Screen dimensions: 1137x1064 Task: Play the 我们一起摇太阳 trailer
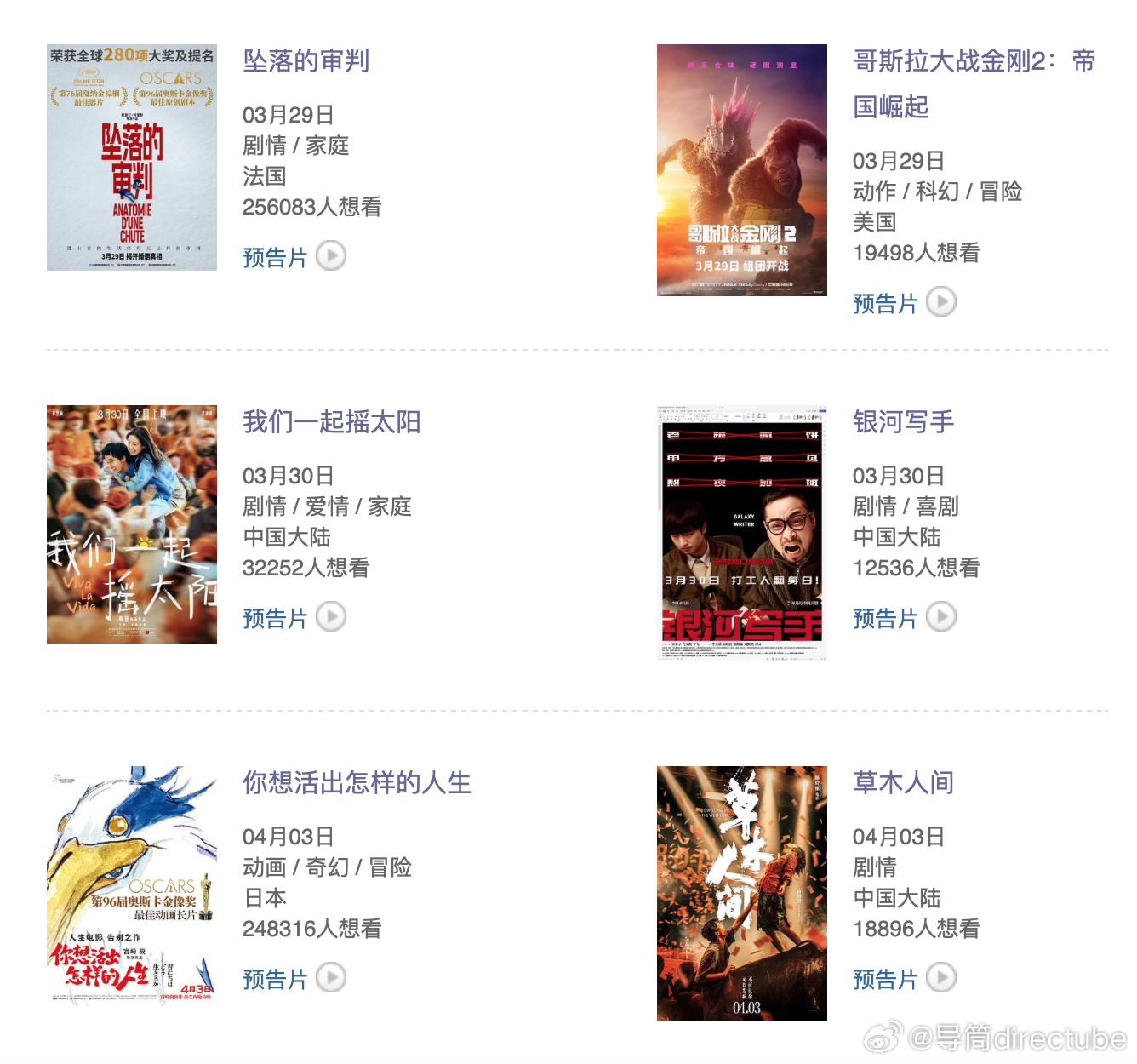pos(294,617)
